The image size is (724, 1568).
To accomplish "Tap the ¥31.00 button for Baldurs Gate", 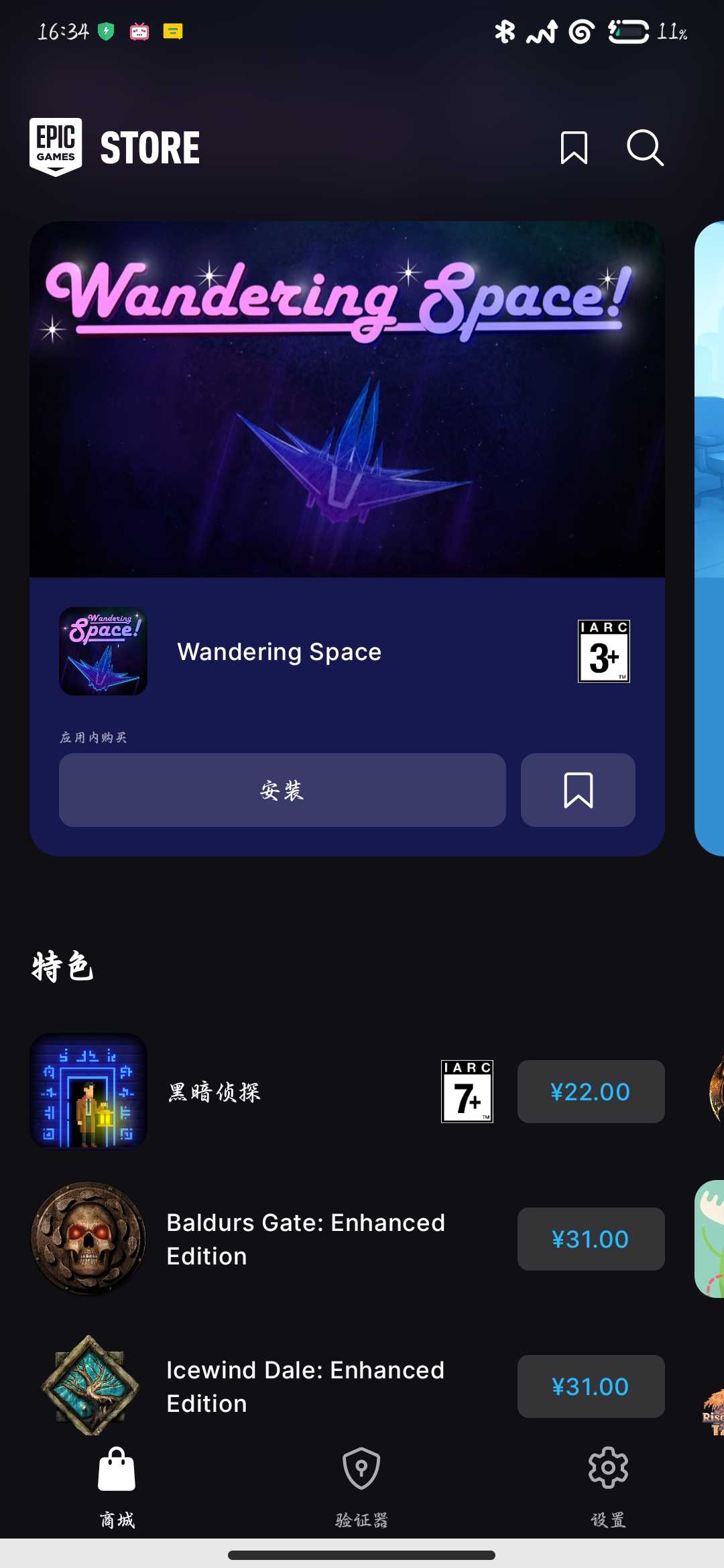I will pyautogui.click(x=591, y=1239).
